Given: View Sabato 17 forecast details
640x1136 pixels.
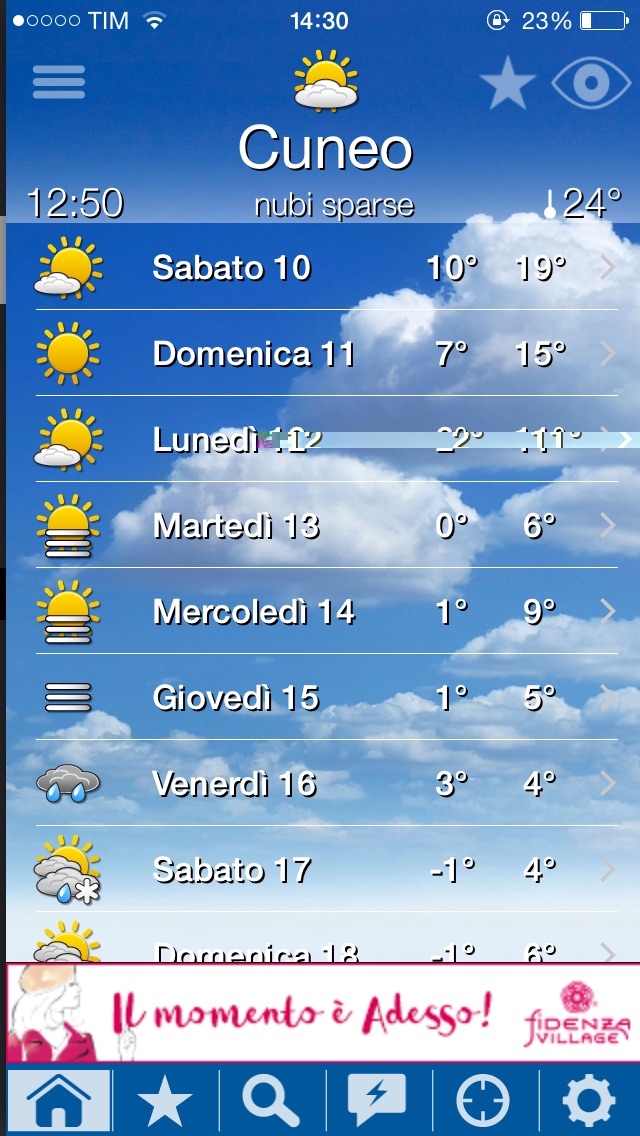Looking at the screenshot, I should point(320,870).
